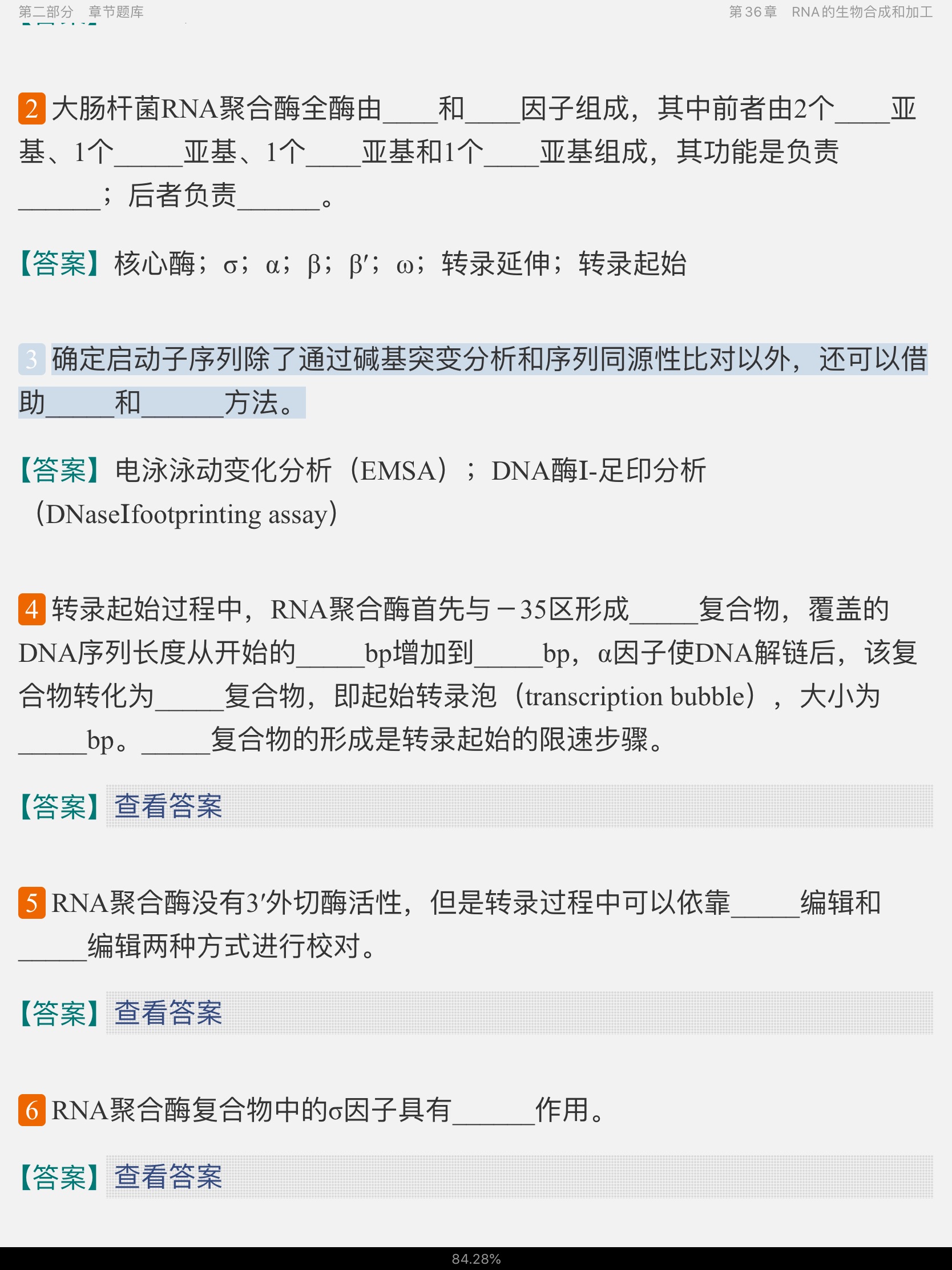This screenshot has height=1270, width=952.
Task: Select the question 5 number badge
Action: click(31, 903)
